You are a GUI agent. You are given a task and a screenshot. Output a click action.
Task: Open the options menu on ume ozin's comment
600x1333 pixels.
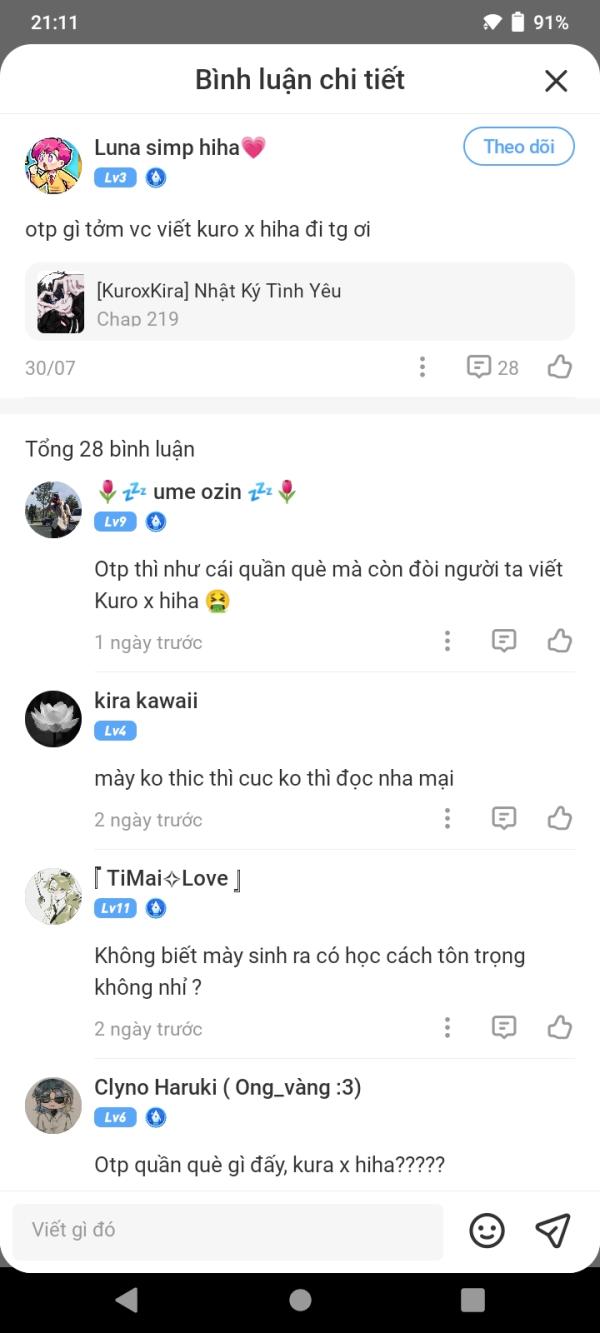pyautogui.click(x=447, y=641)
